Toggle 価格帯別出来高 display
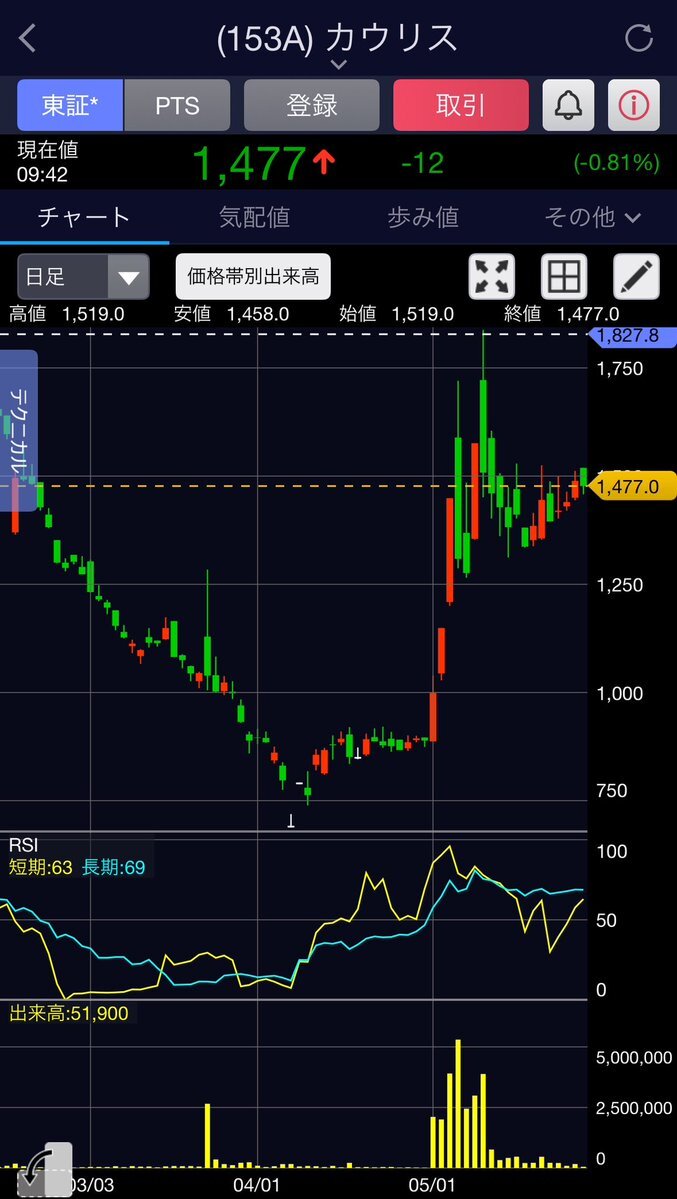Image resolution: width=677 pixels, height=1199 pixels. 253,277
